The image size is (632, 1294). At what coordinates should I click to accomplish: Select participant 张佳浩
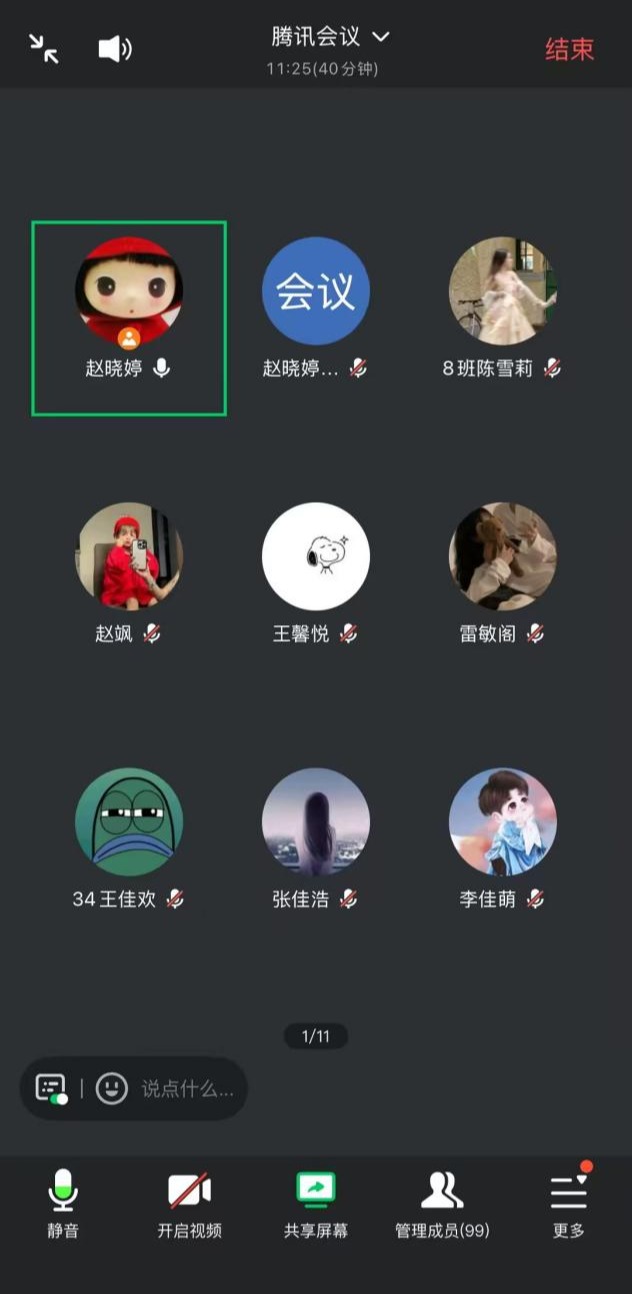[x=316, y=822]
